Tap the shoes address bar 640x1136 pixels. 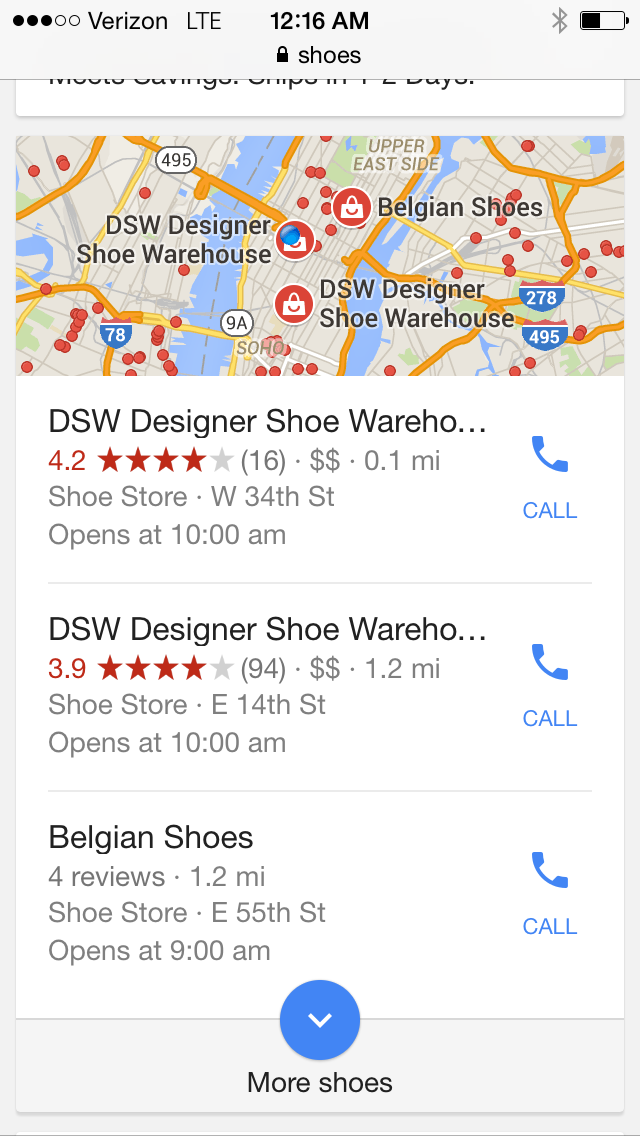point(320,55)
